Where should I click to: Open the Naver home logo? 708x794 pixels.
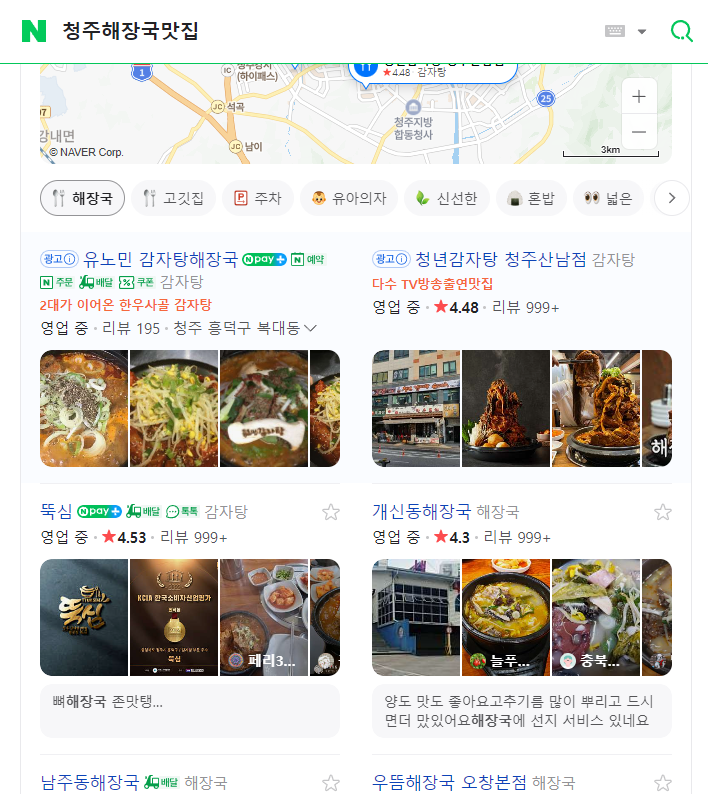[34, 31]
